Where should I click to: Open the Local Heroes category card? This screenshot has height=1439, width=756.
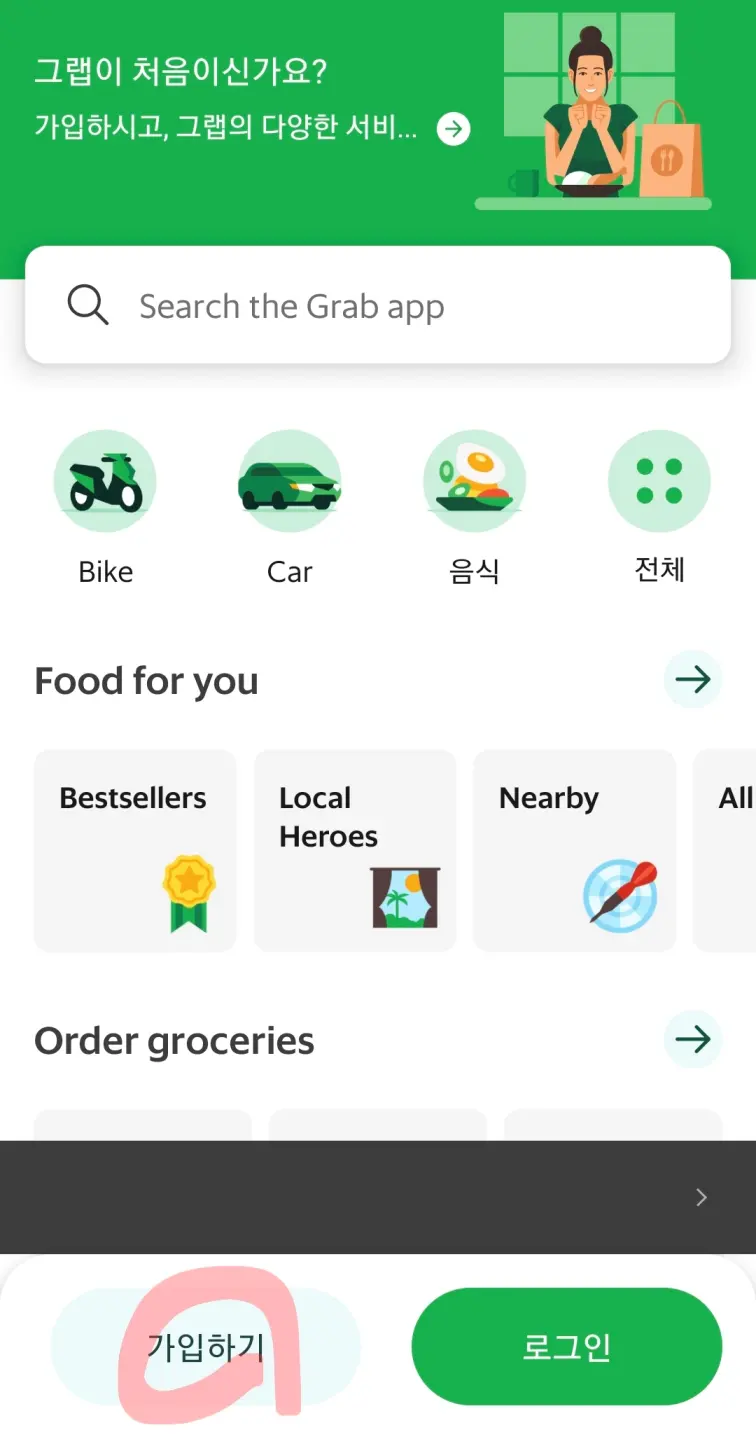pos(355,850)
